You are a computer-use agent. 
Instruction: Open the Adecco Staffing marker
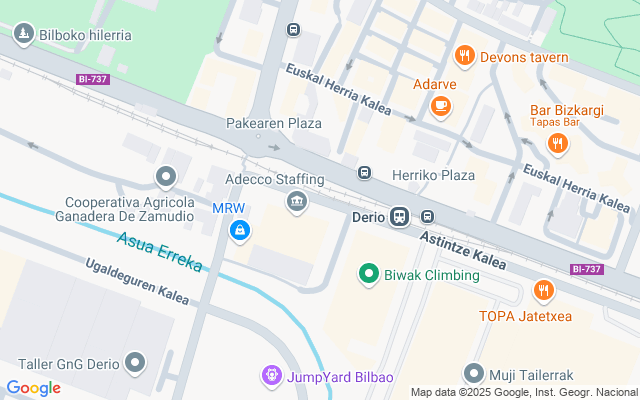coord(296,202)
